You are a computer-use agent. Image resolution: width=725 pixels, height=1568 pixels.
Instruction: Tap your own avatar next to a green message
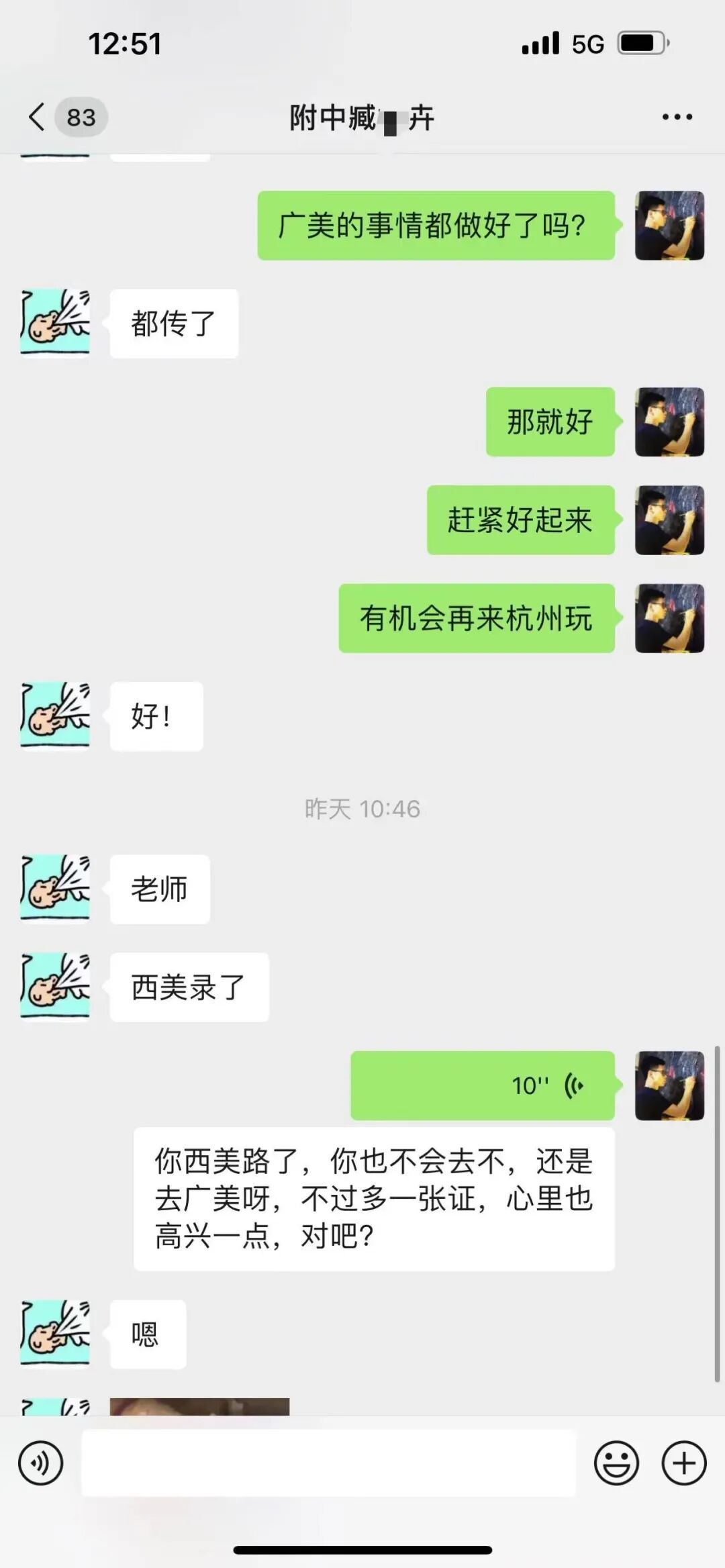point(669,225)
